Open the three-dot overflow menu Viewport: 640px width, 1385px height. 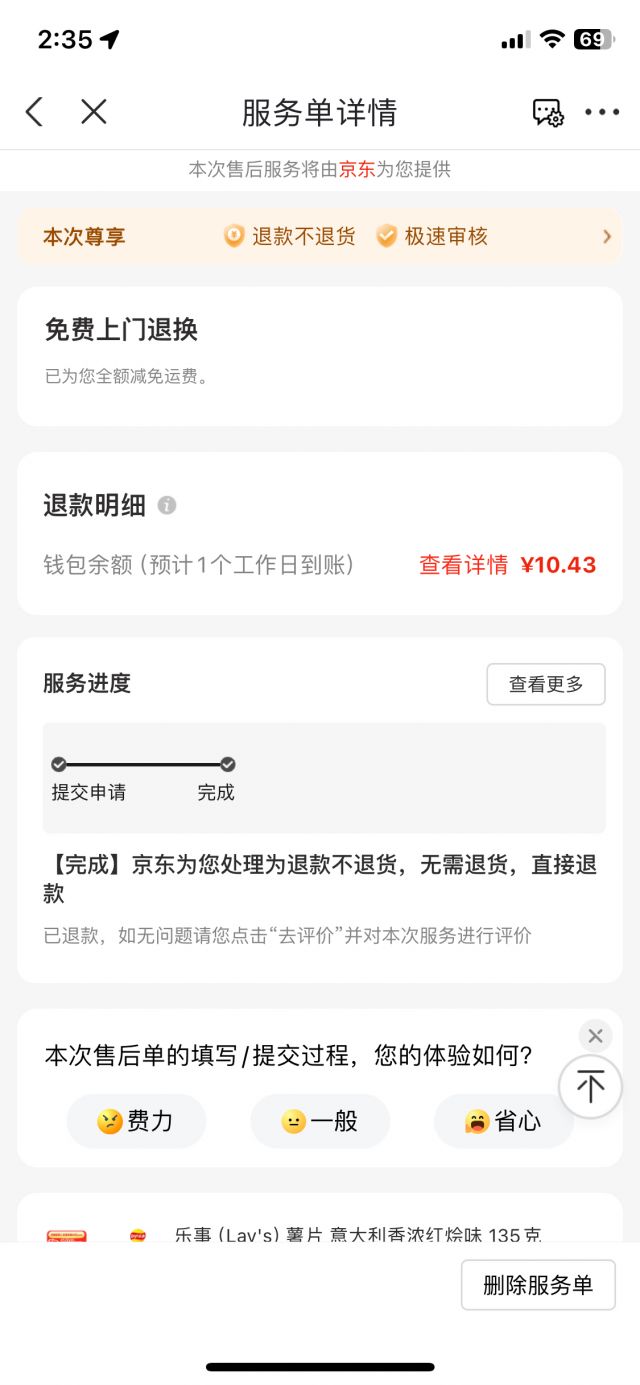[x=602, y=112]
